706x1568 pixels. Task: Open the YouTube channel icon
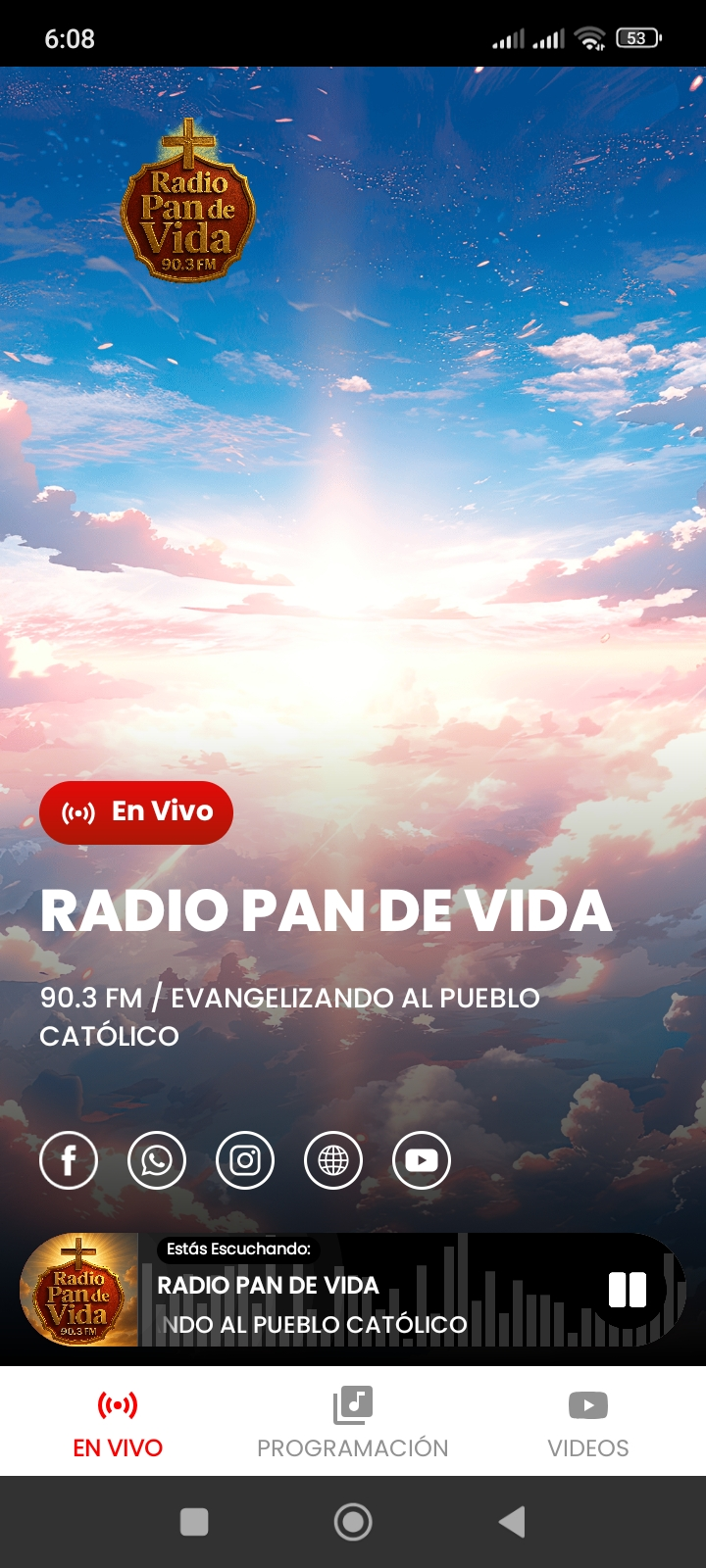tap(422, 1160)
